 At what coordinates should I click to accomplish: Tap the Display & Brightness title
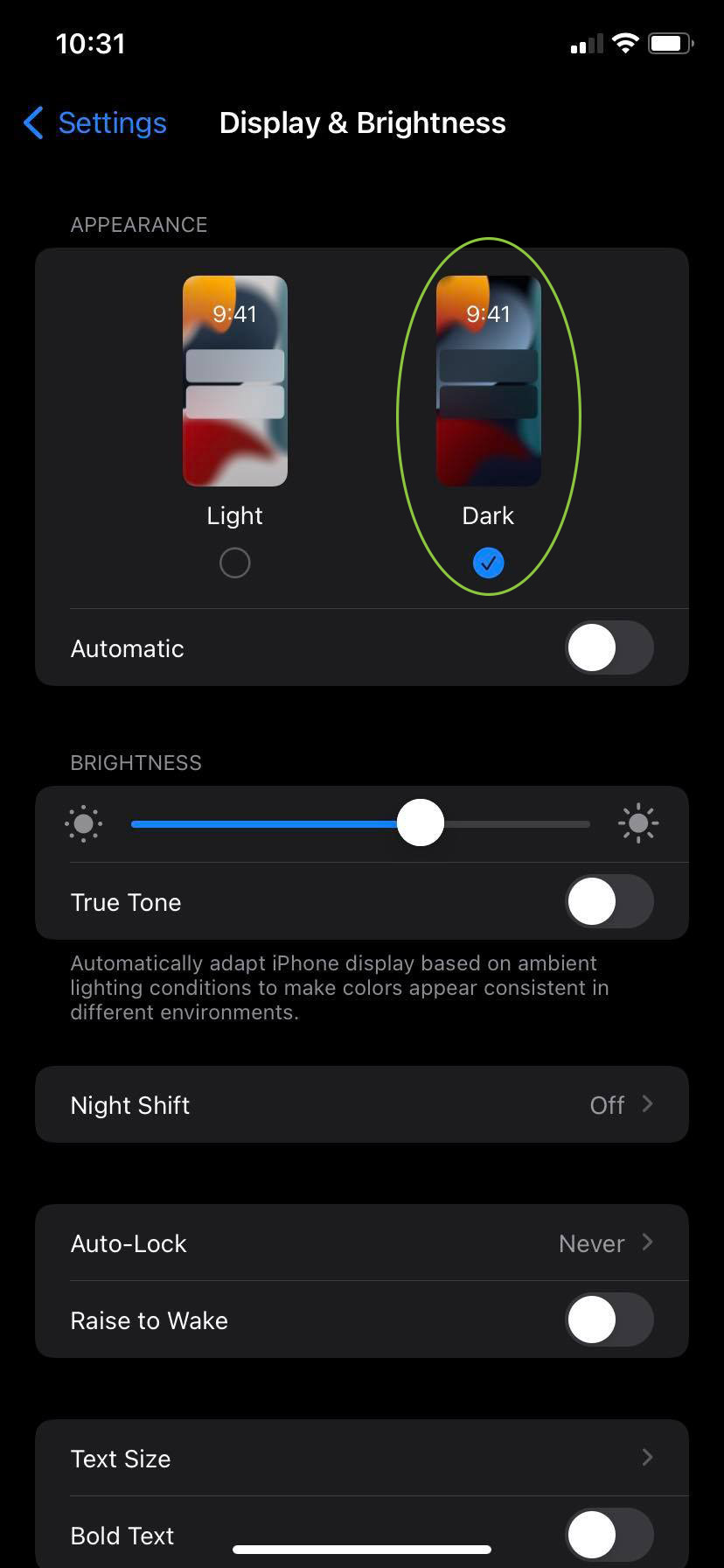point(362,122)
